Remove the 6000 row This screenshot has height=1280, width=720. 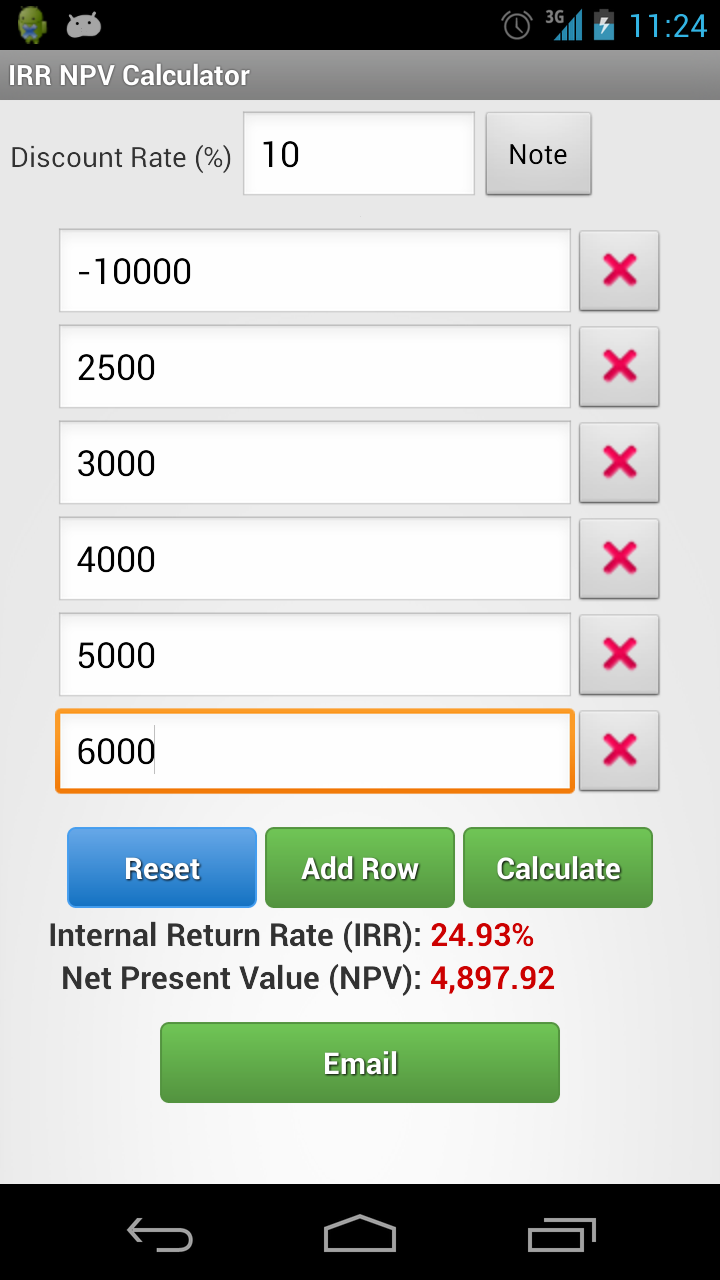click(x=619, y=750)
